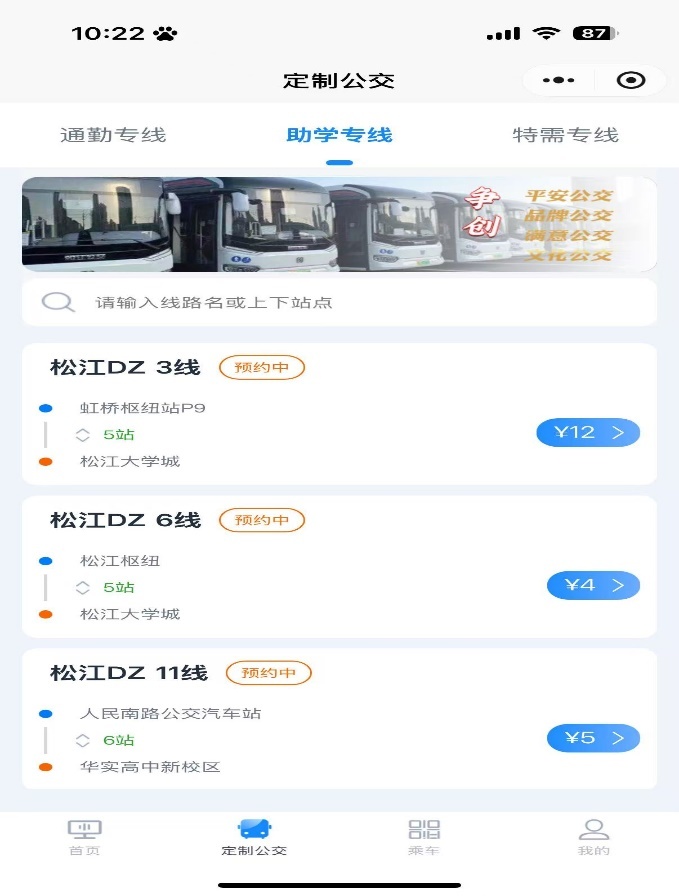Go to the 首页 tab
Image resolution: width=679 pixels, height=896 pixels.
pyautogui.click(x=85, y=837)
